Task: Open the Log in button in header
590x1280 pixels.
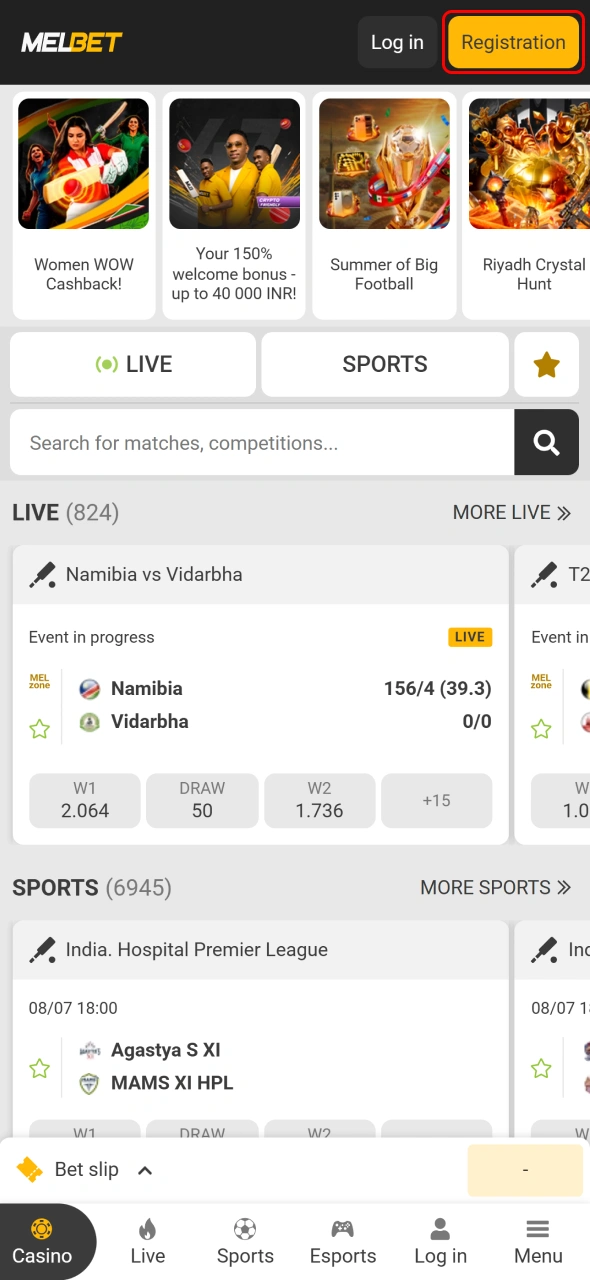Action: point(397,42)
